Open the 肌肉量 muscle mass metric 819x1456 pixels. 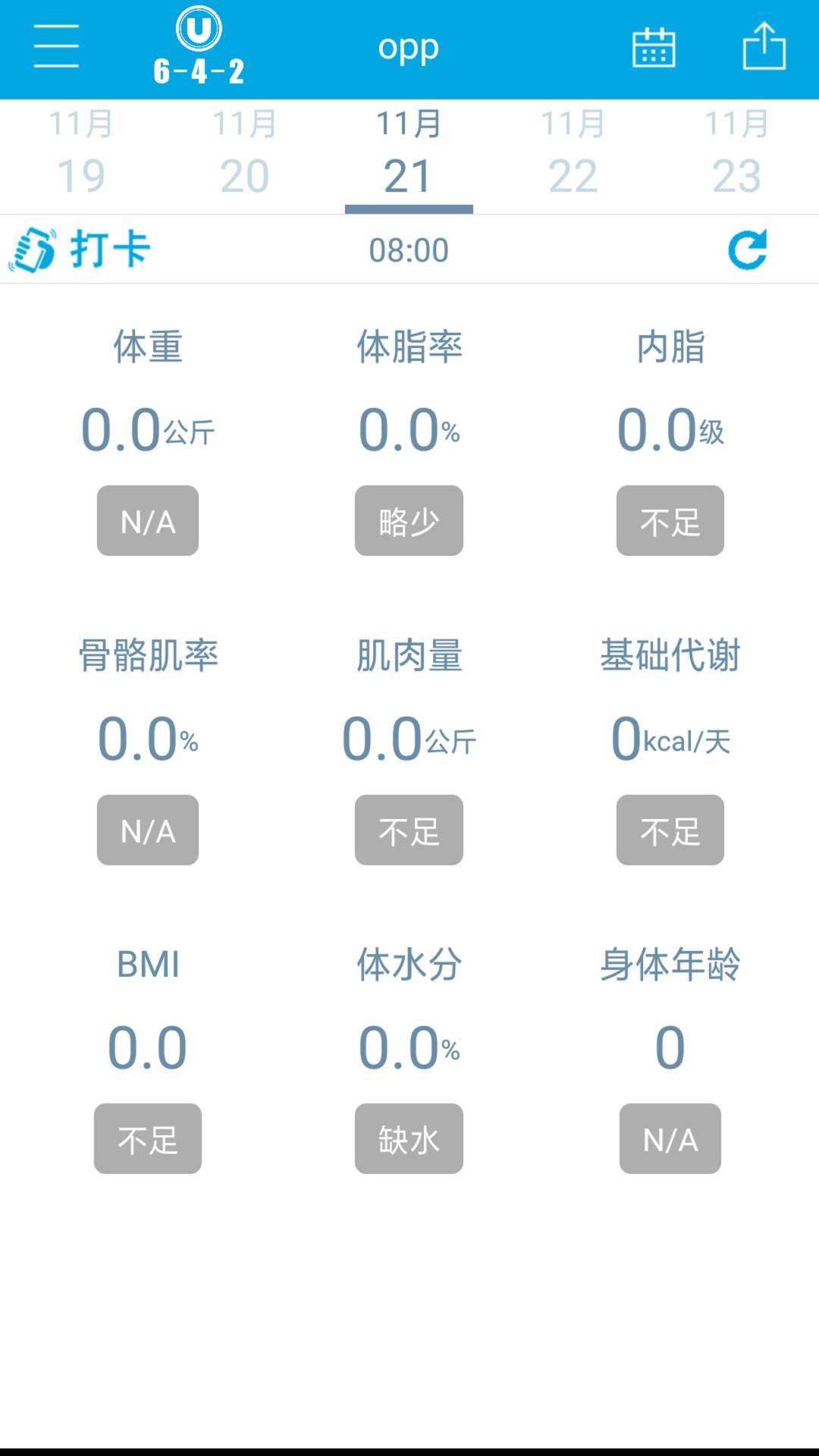(409, 739)
